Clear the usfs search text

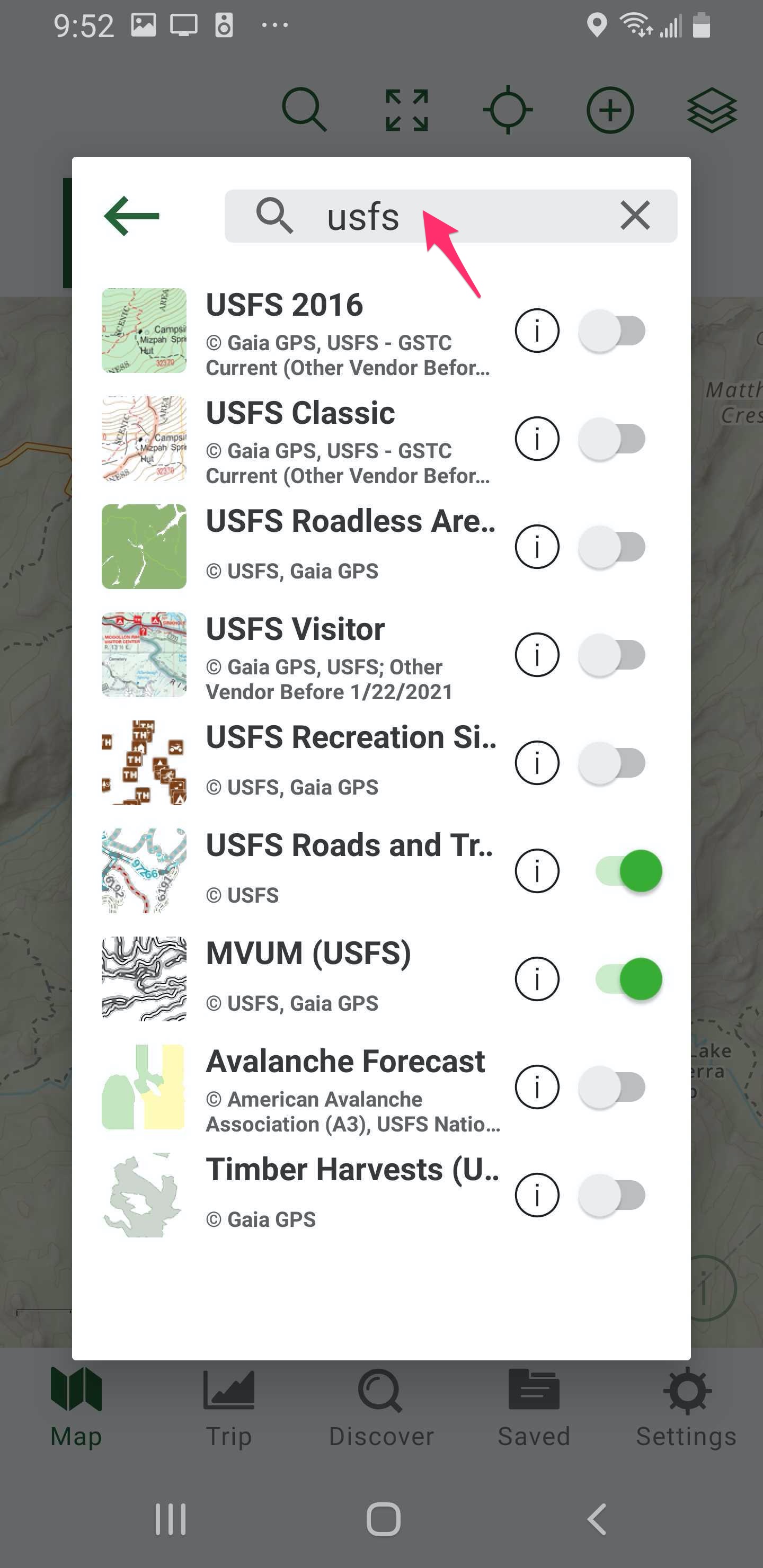635,216
